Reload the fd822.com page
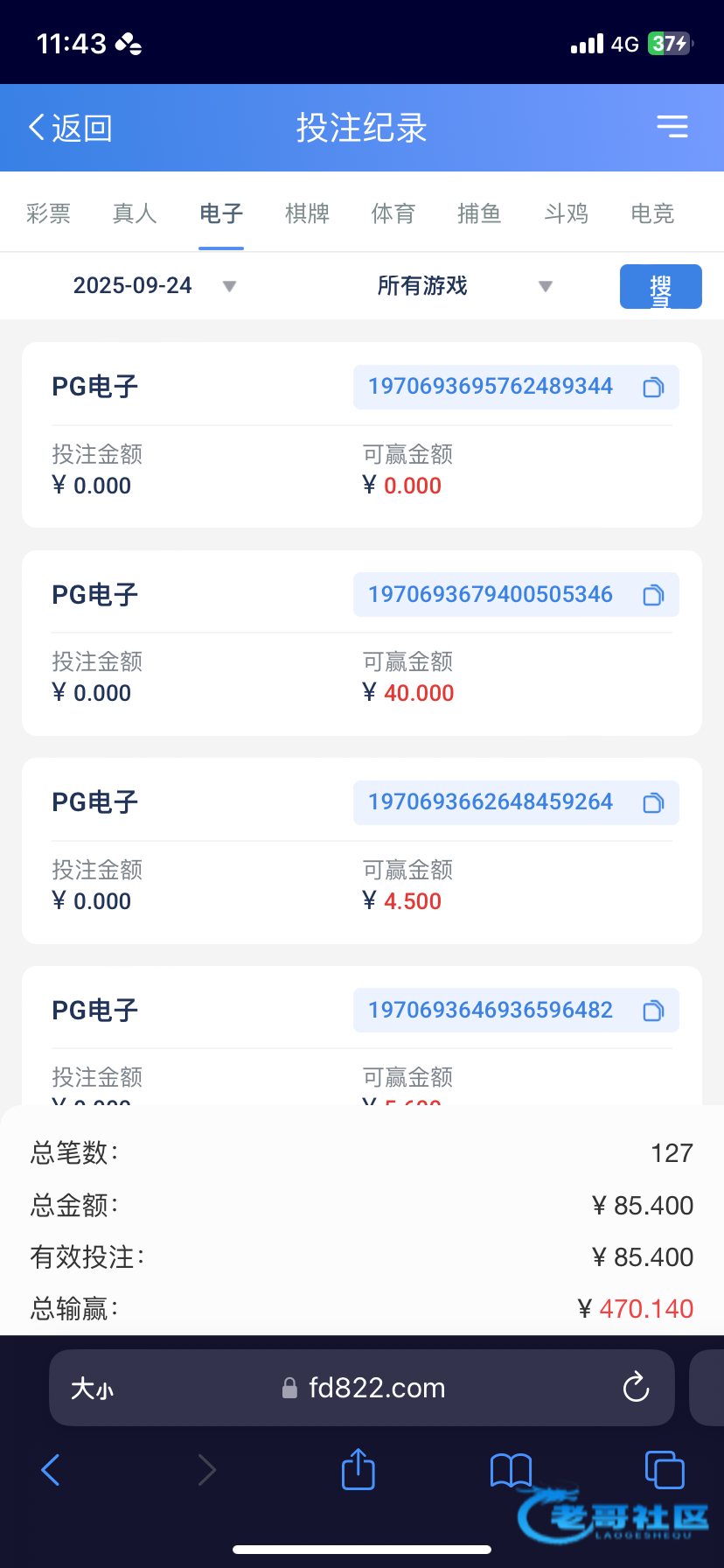Viewport: 724px width, 1568px height. [636, 1387]
